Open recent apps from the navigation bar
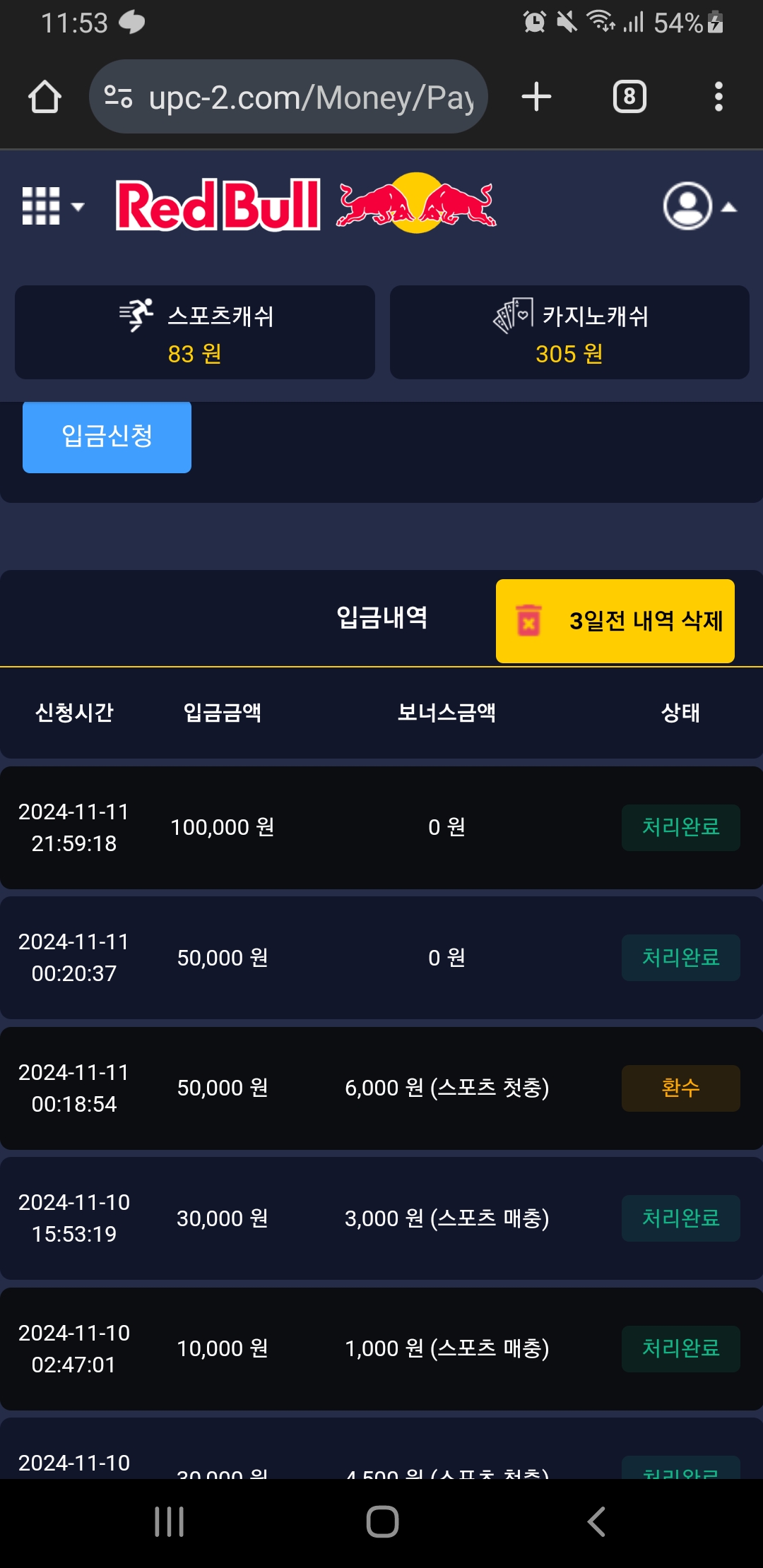Screen dimensions: 763x1568 170,1521
